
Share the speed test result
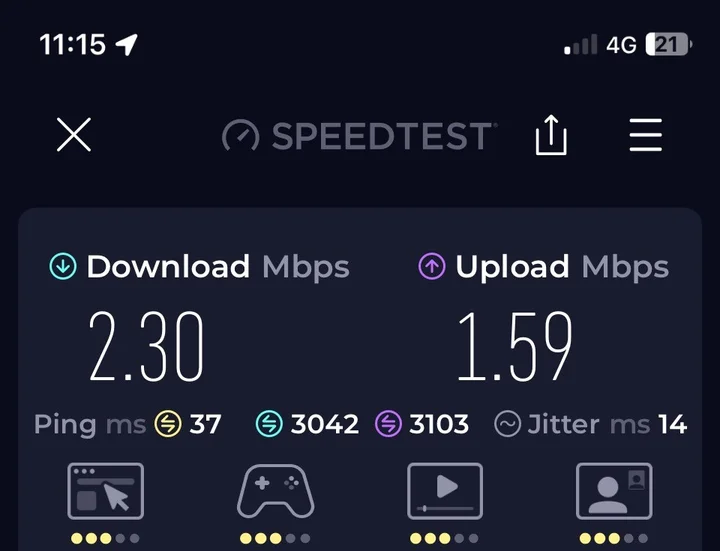pyautogui.click(x=551, y=135)
